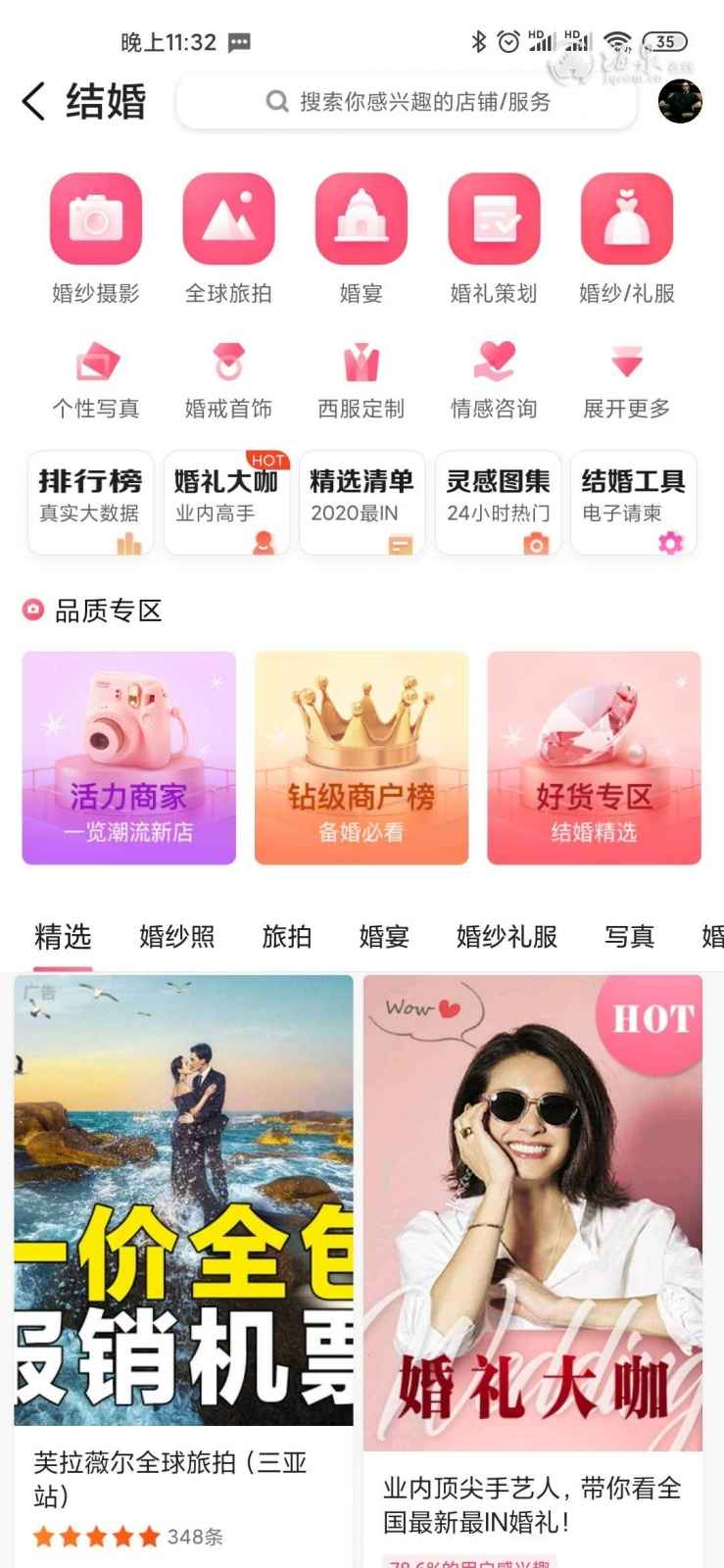Open the 结婚工具 card
This screenshot has width=724, height=1568.
point(633,503)
